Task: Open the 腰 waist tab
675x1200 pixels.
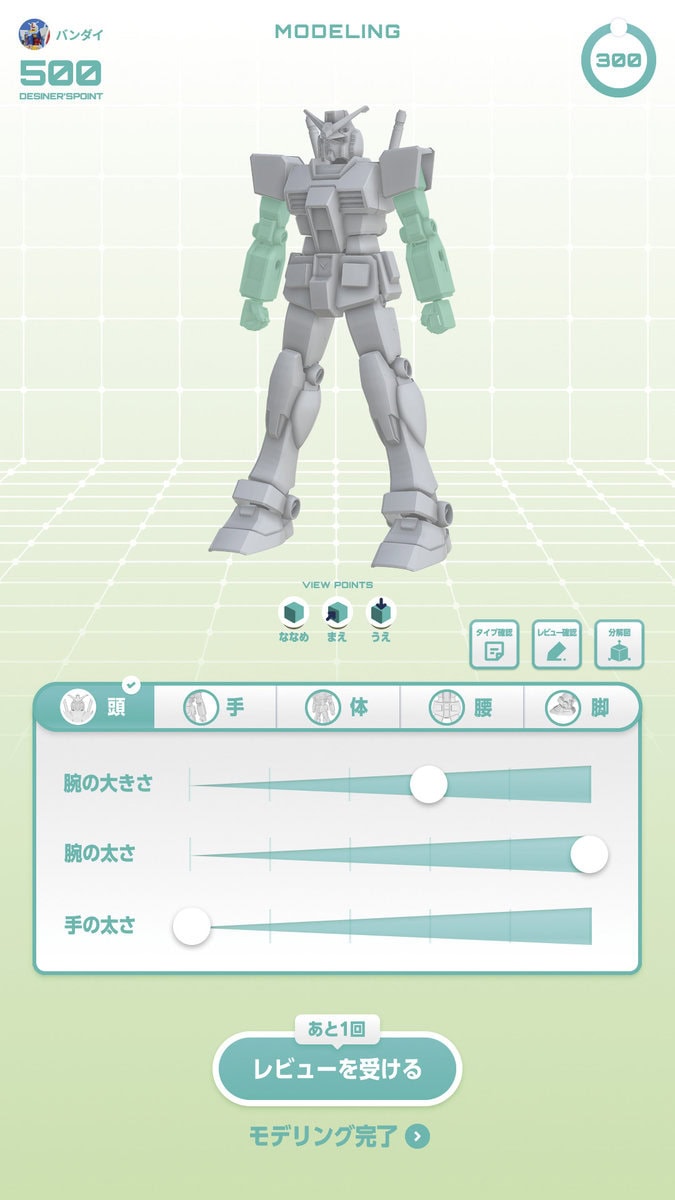Action: (x=462, y=708)
